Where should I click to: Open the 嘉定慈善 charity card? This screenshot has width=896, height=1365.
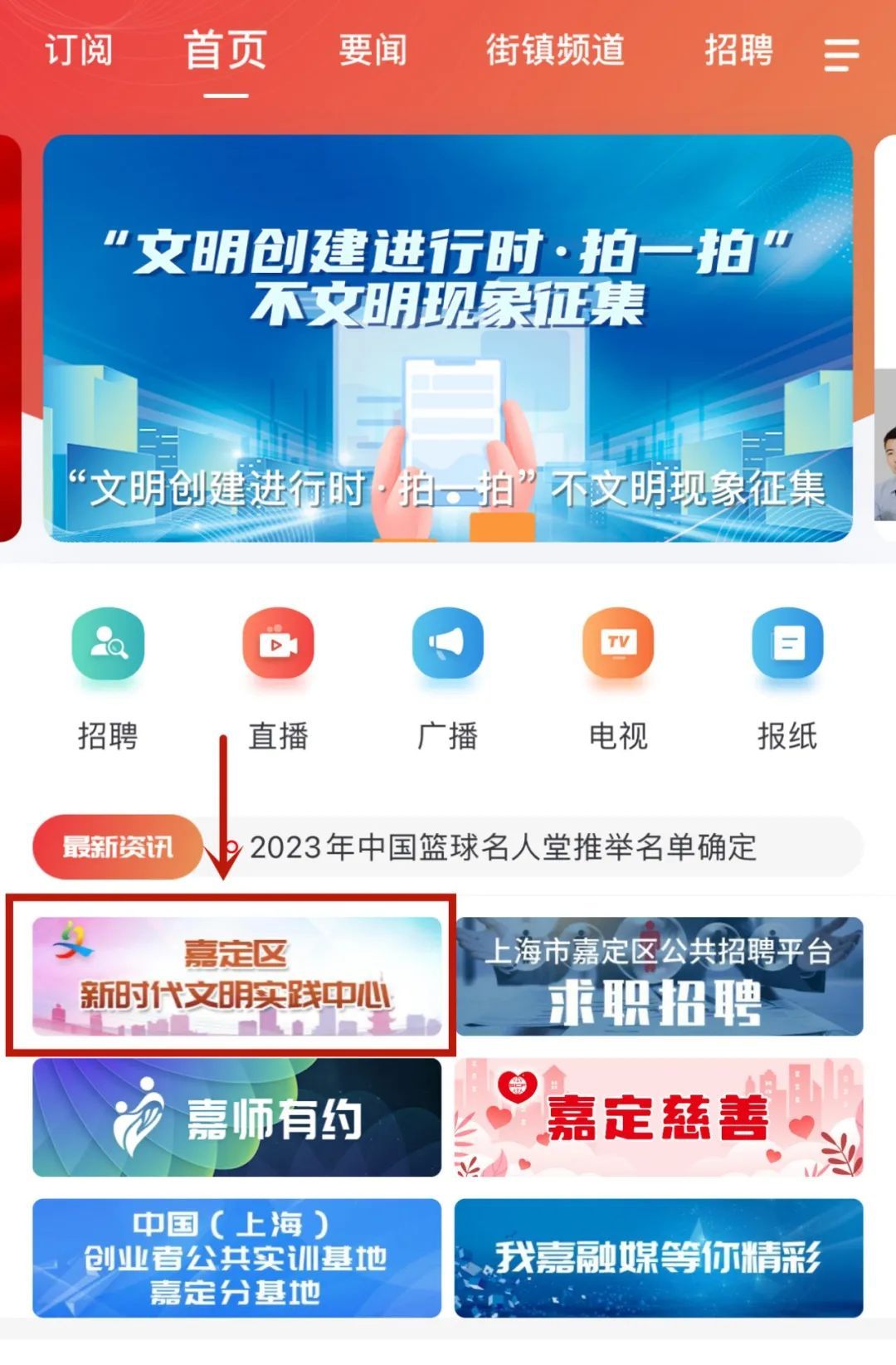coord(659,1117)
